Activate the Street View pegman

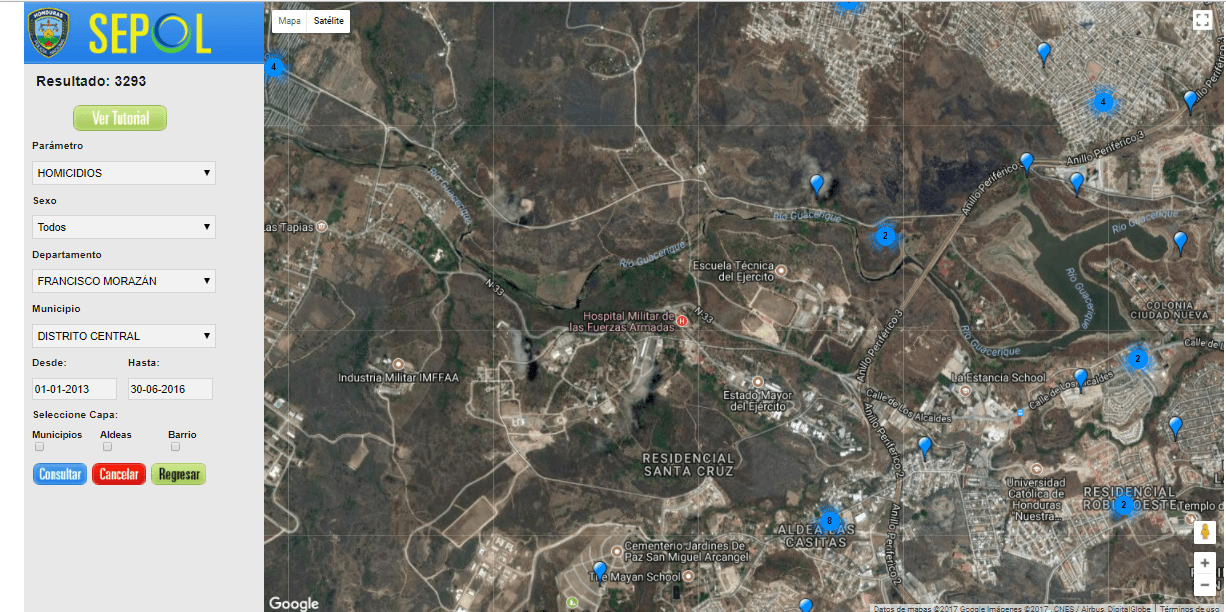pyautogui.click(x=1205, y=532)
